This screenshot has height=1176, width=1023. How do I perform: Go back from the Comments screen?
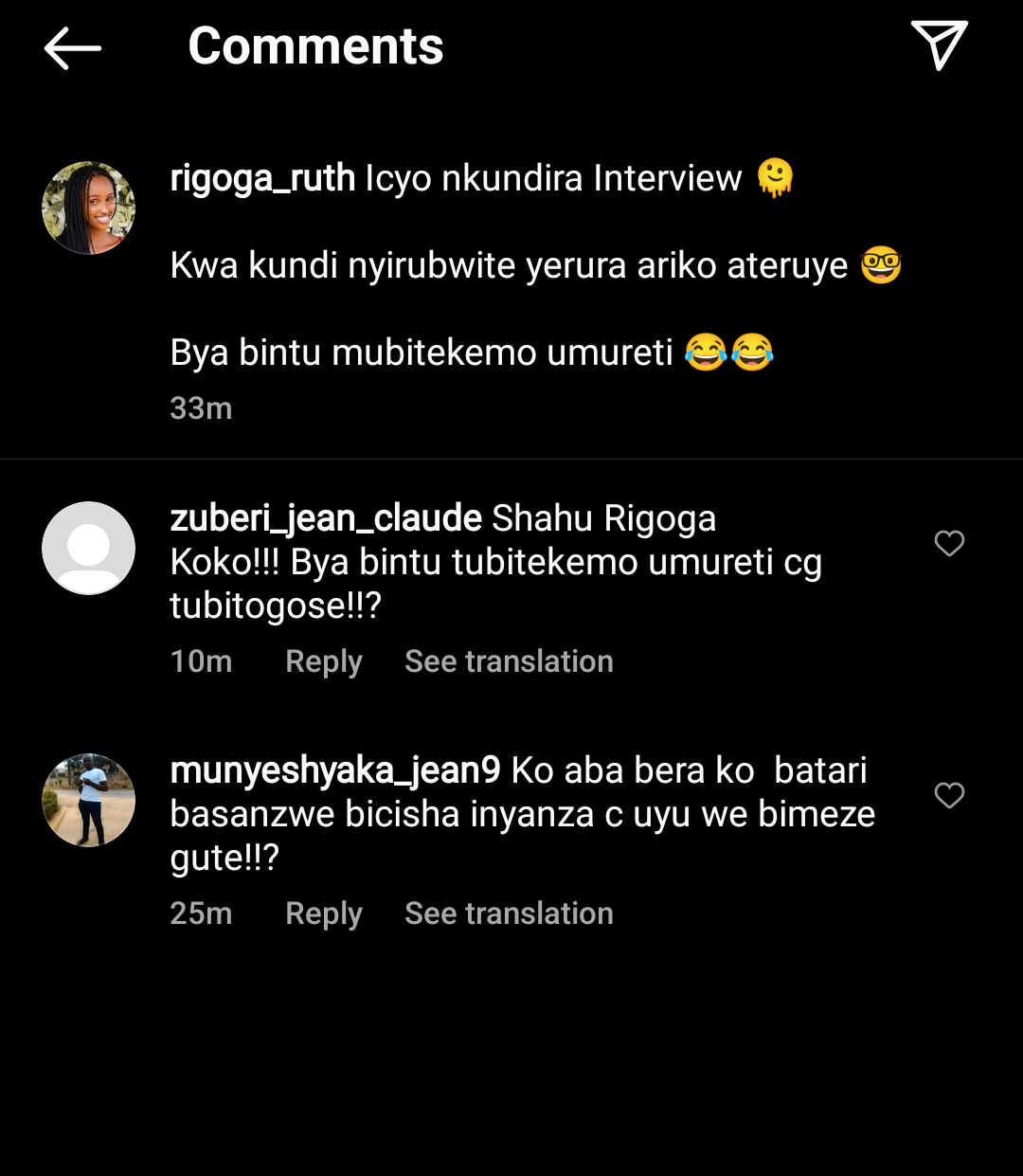click(x=72, y=47)
